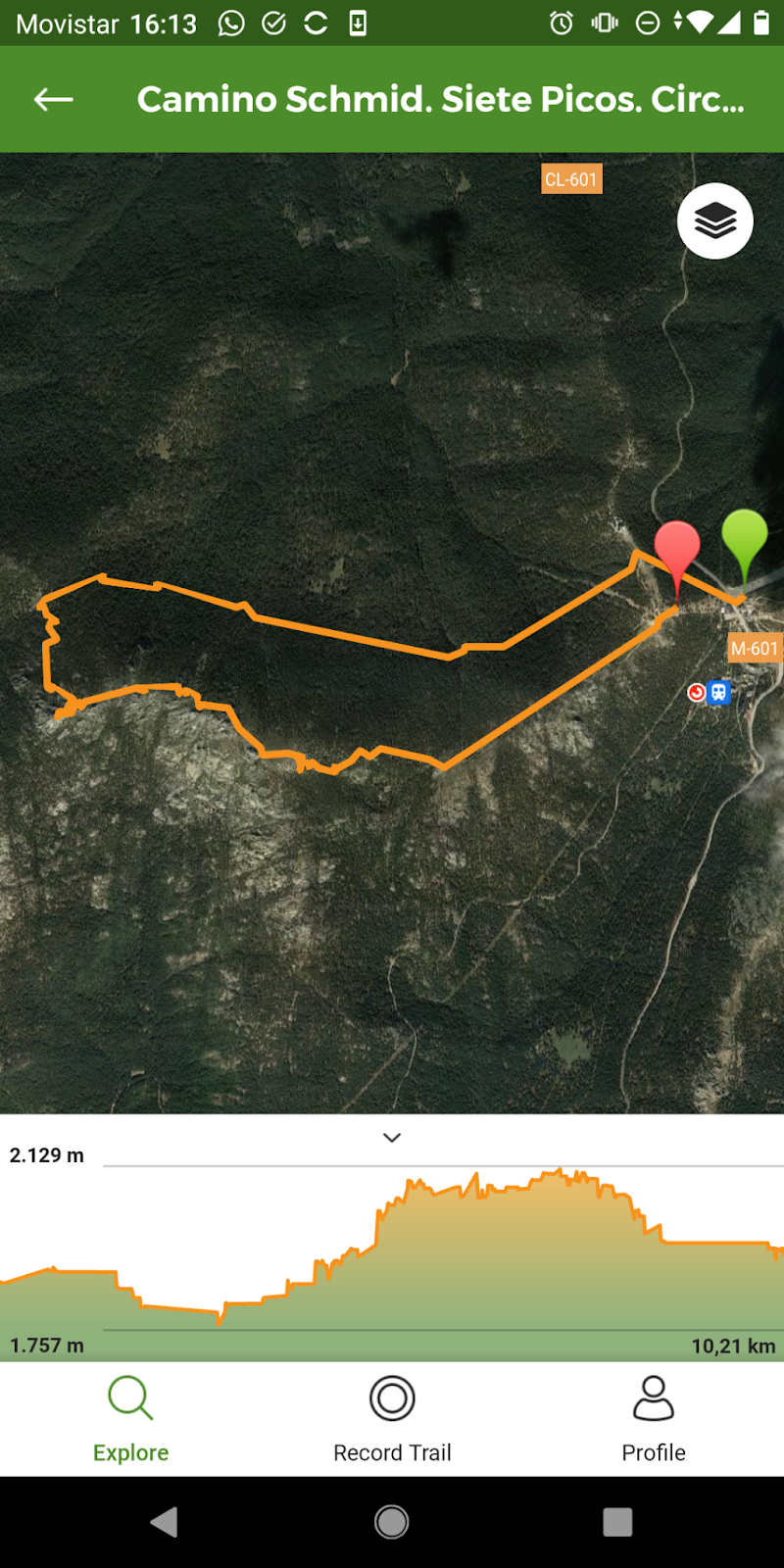Tap the system home button

coord(392,1522)
